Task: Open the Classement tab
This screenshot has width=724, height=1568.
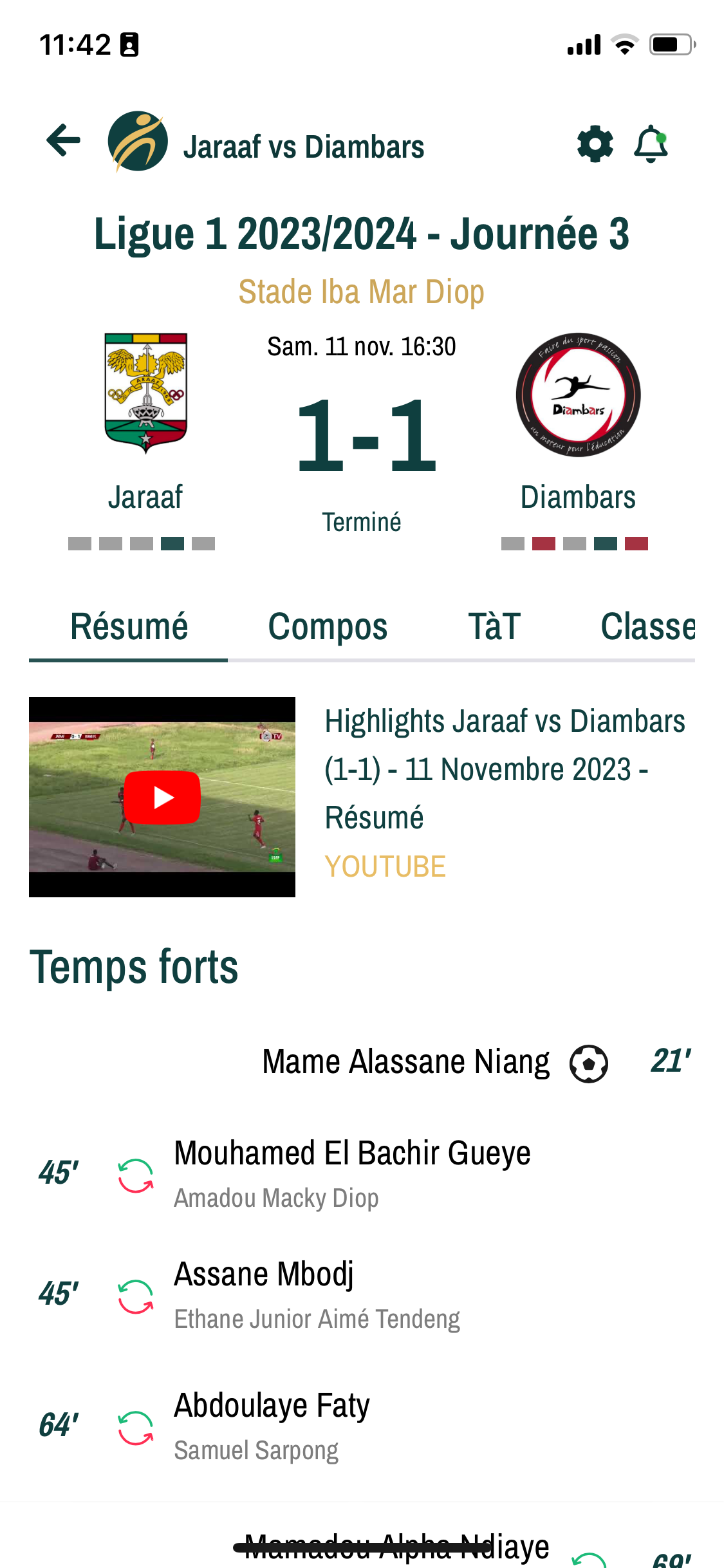Action: coord(647,626)
